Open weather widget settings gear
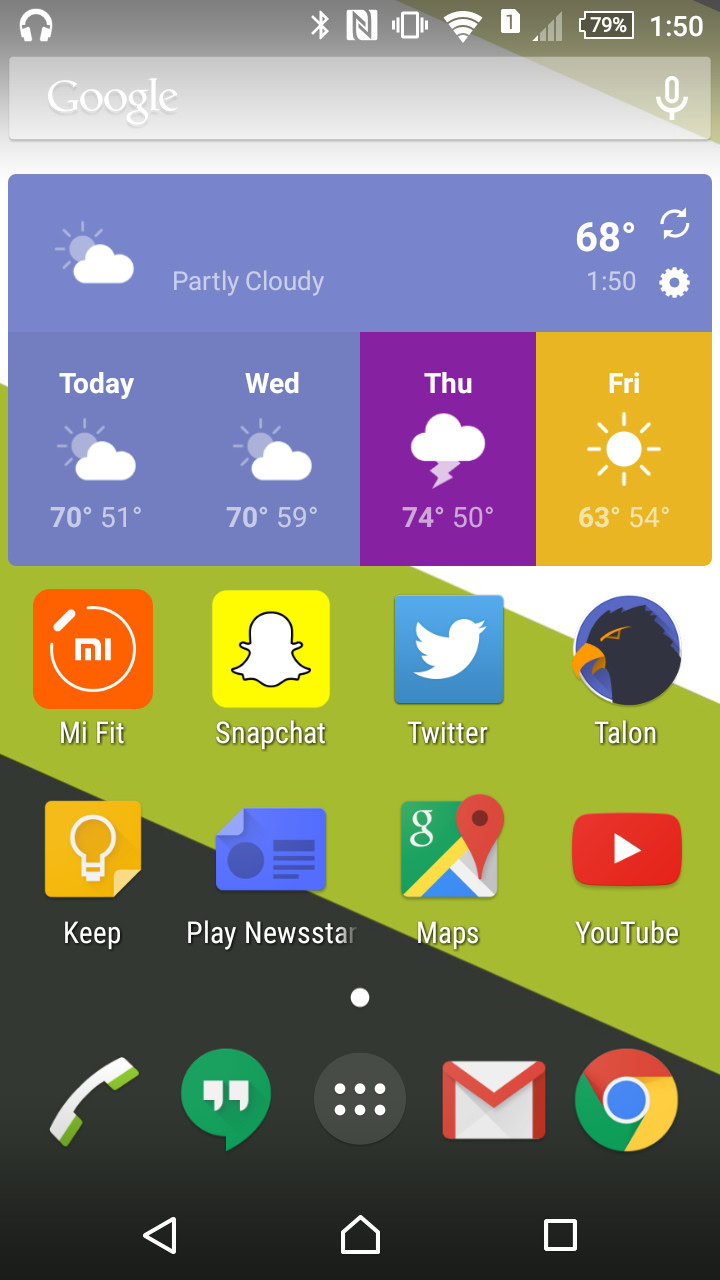This screenshot has width=720, height=1280. (x=675, y=283)
